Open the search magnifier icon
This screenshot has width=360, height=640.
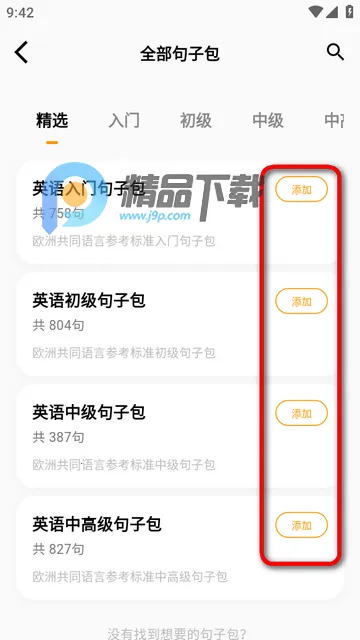click(335, 52)
